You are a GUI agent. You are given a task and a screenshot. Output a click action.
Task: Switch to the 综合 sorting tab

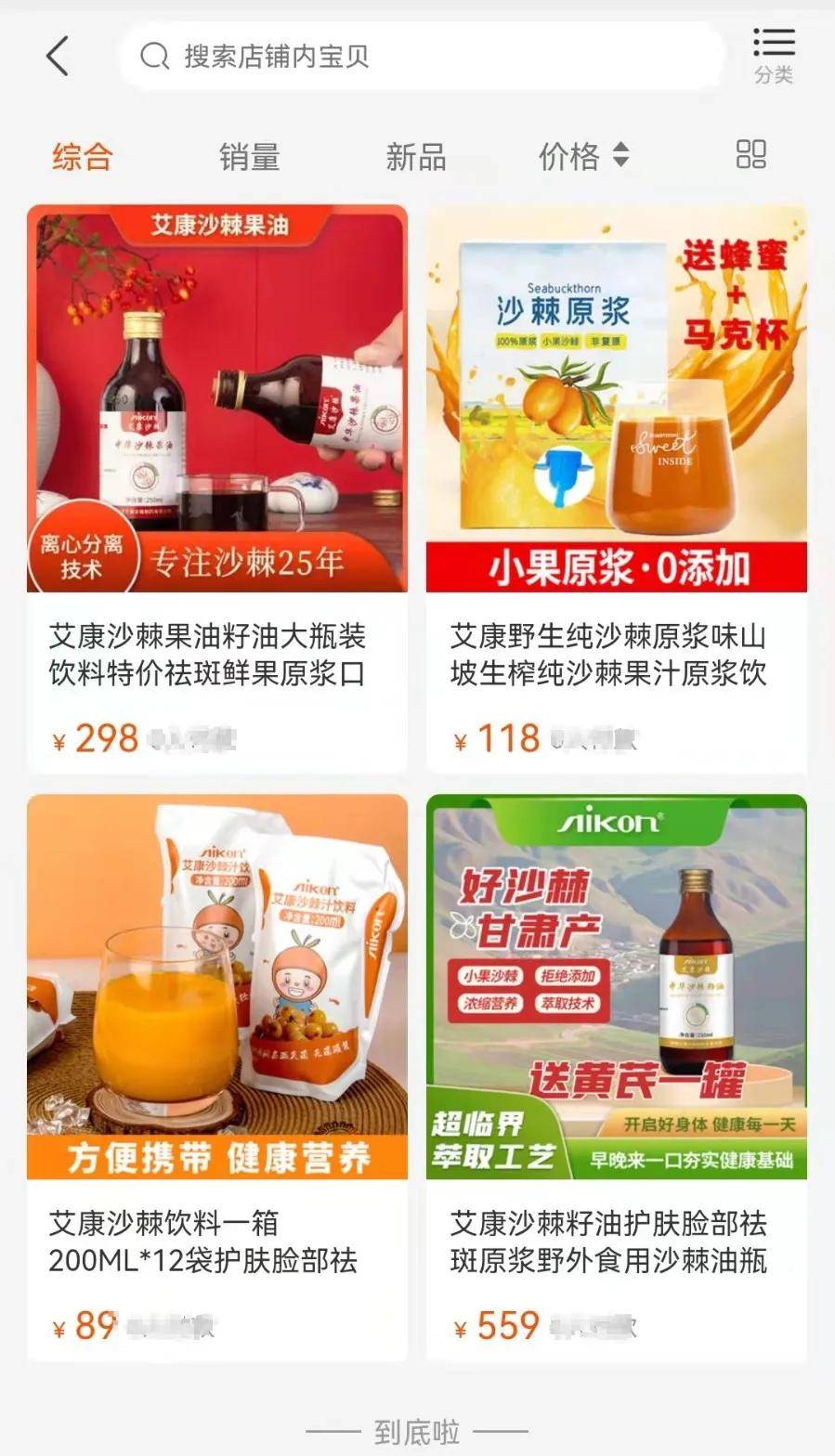click(82, 157)
